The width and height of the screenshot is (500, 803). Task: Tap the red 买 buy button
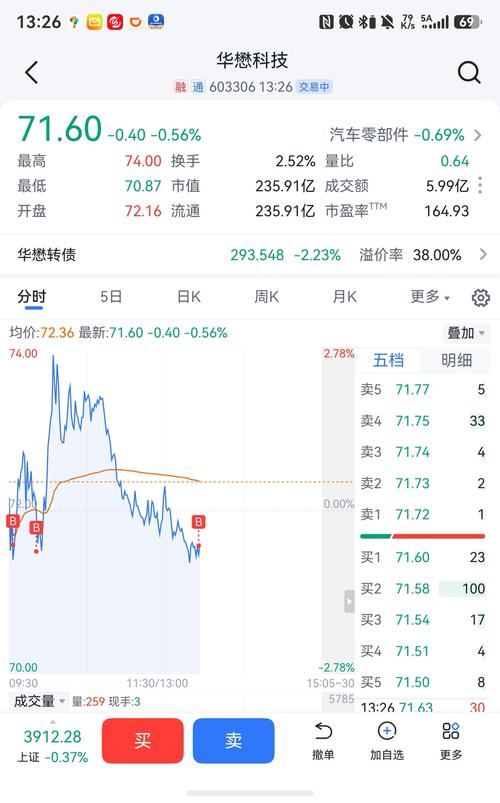pyautogui.click(x=142, y=741)
